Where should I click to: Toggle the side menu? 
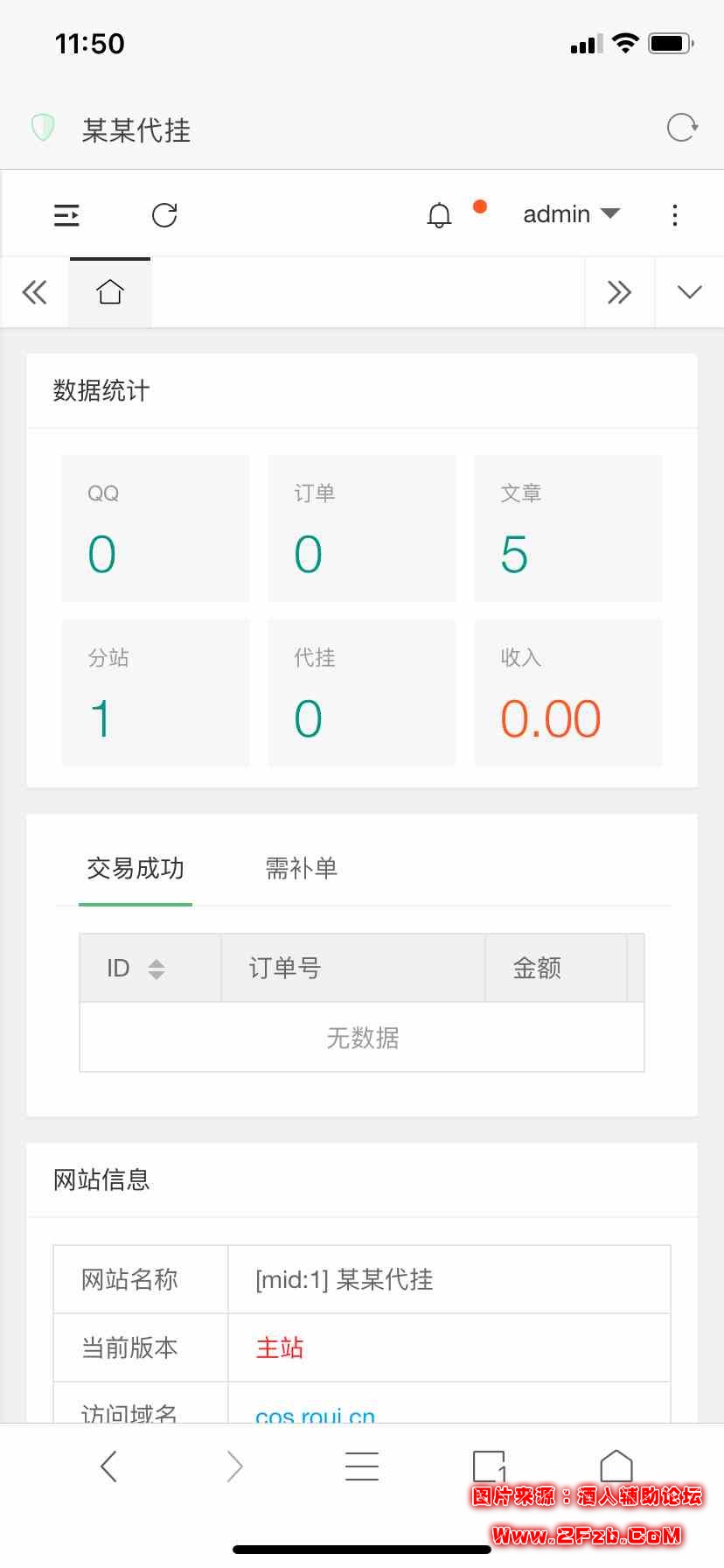coord(66,215)
